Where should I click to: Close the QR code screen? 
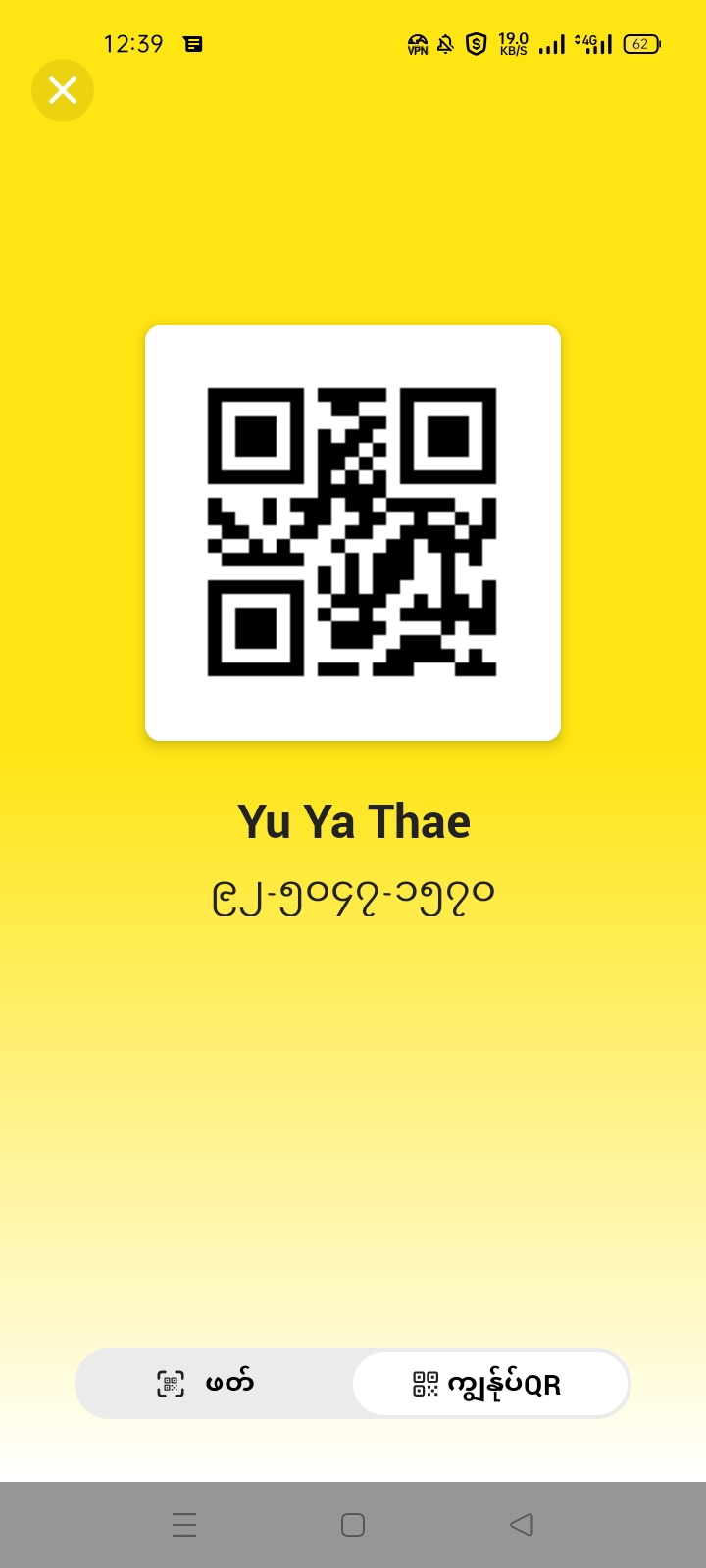pyautogui.click(x=63, y=90)
